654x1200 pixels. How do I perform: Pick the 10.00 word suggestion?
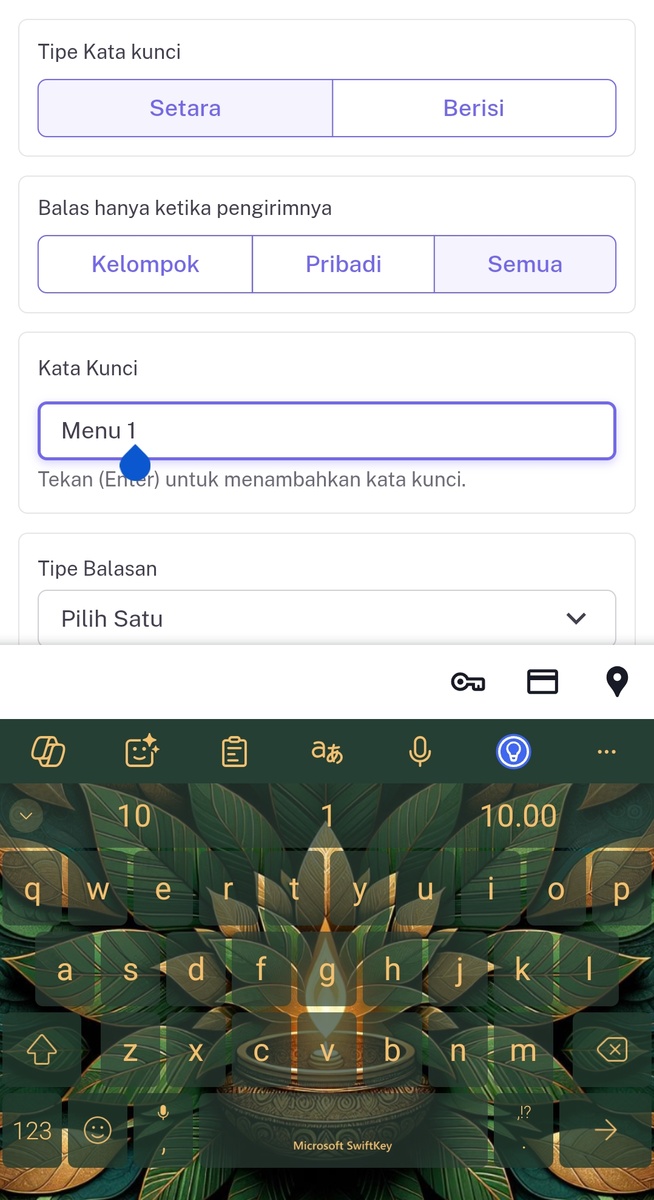click(x=518, y=816)
